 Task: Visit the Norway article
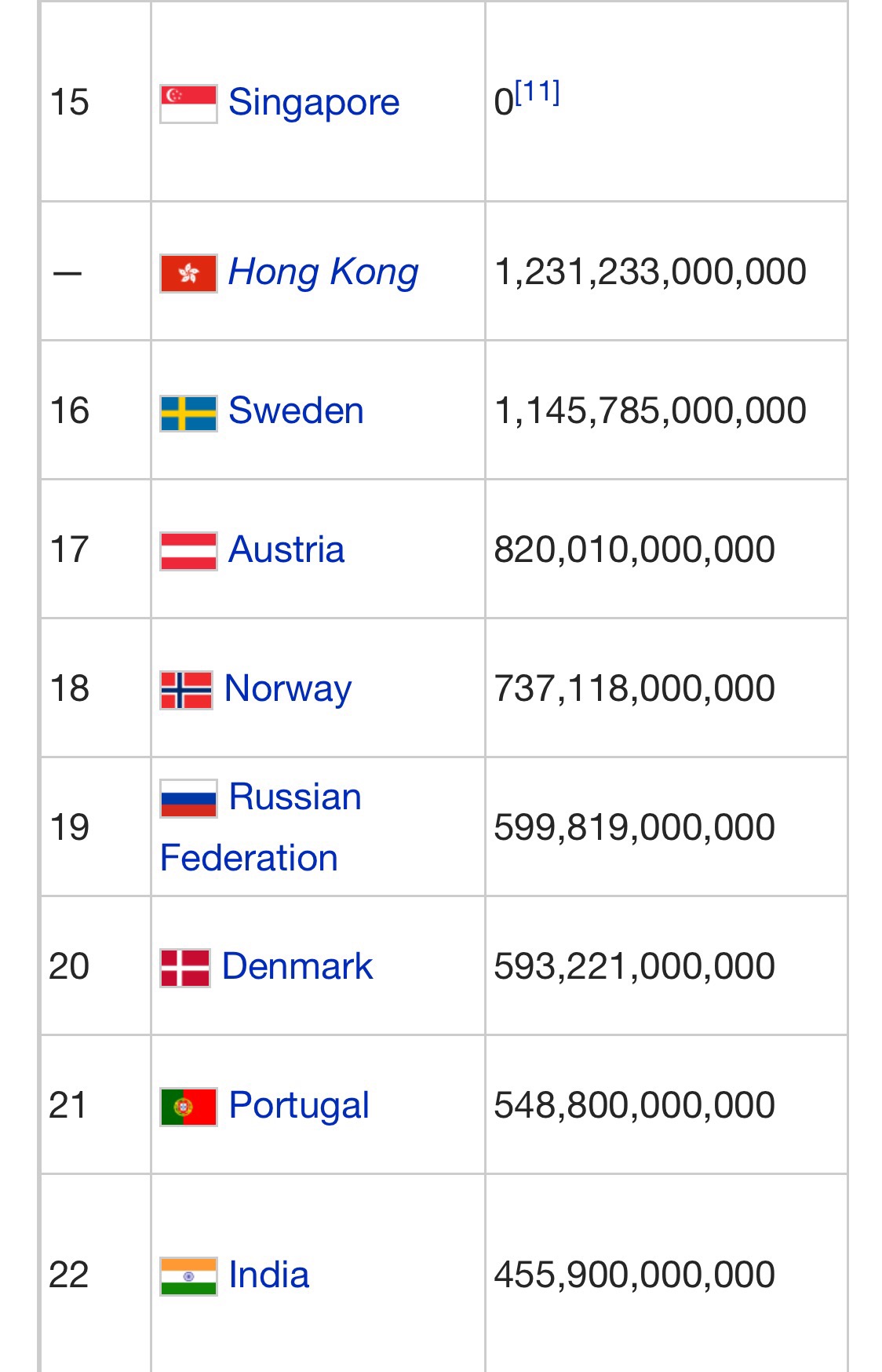pos(288,688)
